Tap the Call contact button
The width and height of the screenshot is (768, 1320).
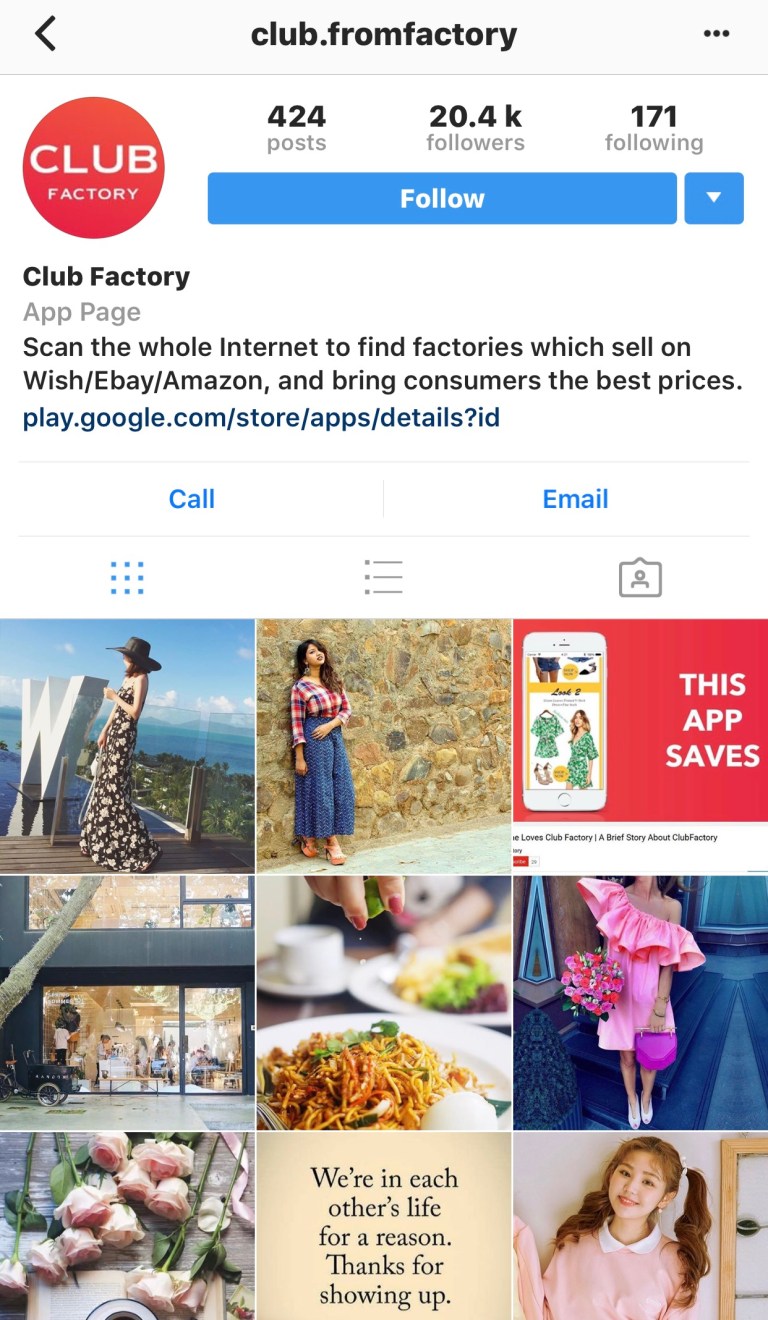pyautogui.click(x=192, y=499)
